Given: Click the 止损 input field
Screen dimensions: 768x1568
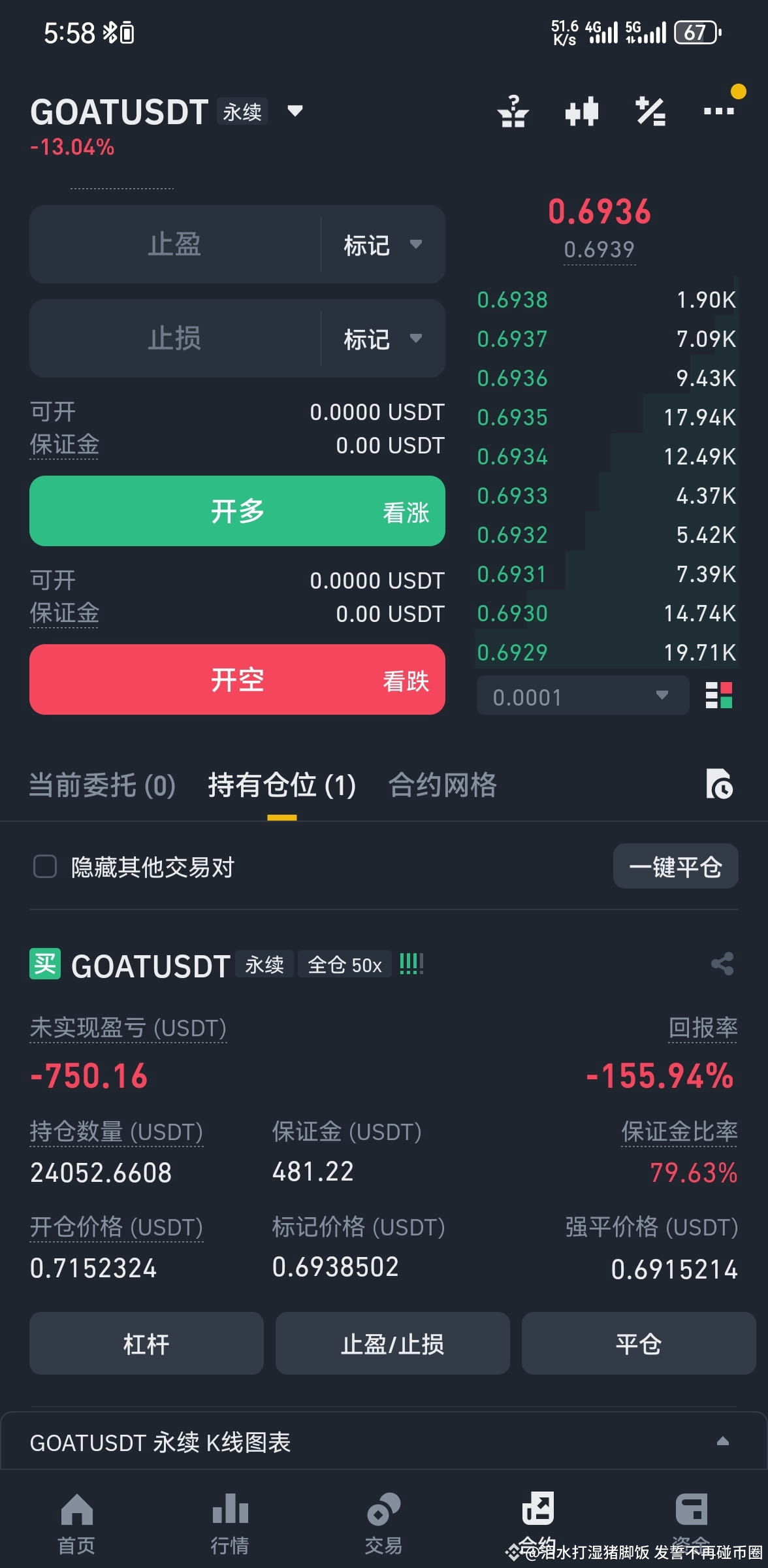Looking at the screenshot, I should click(173, 338).
